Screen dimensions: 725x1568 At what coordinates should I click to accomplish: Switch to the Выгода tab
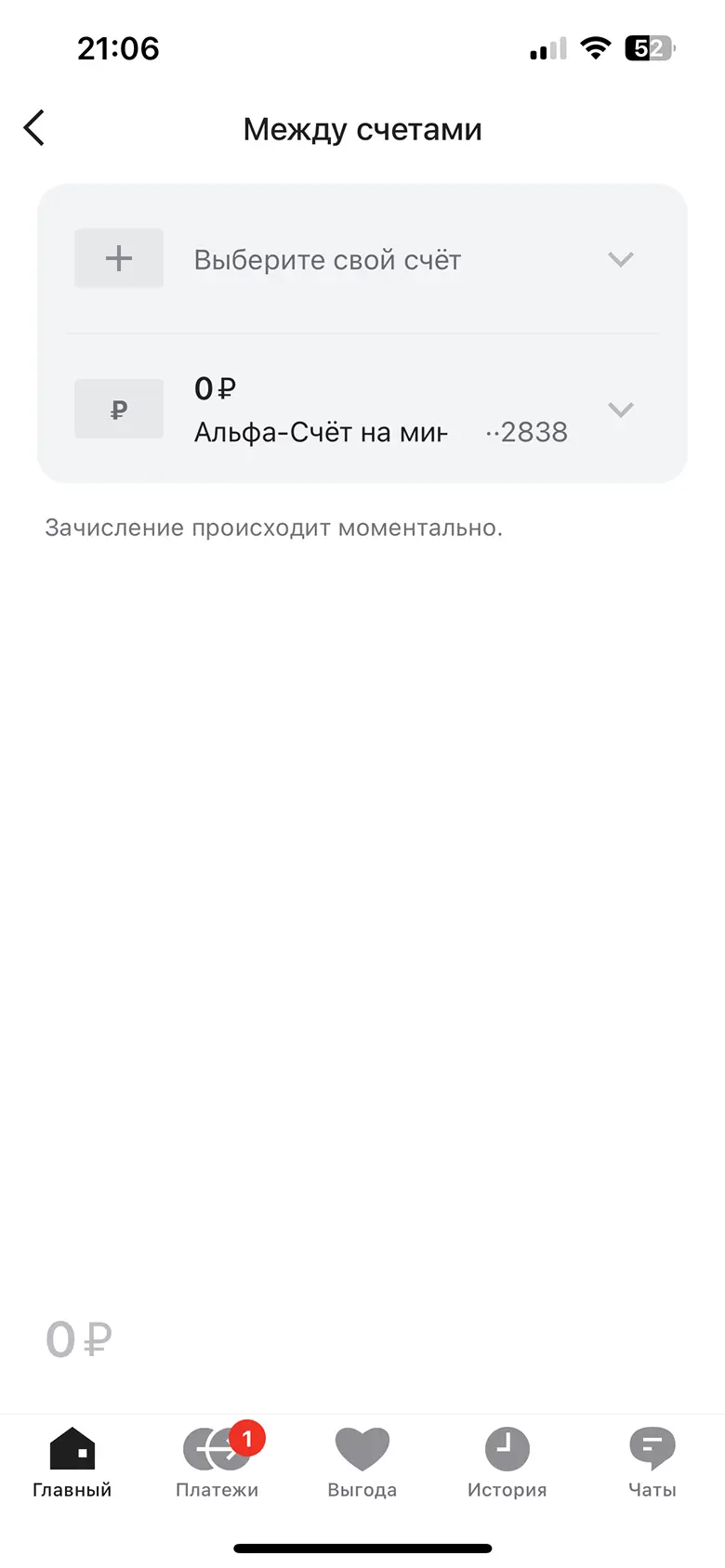point(362,1463)
